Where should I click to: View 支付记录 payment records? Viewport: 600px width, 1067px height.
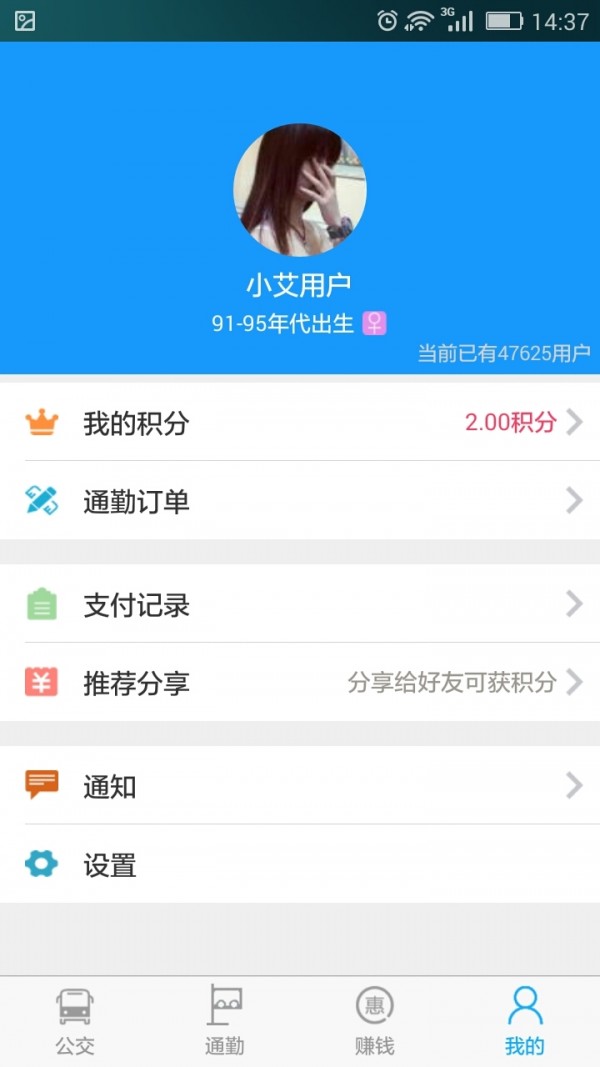click(300, 604)
